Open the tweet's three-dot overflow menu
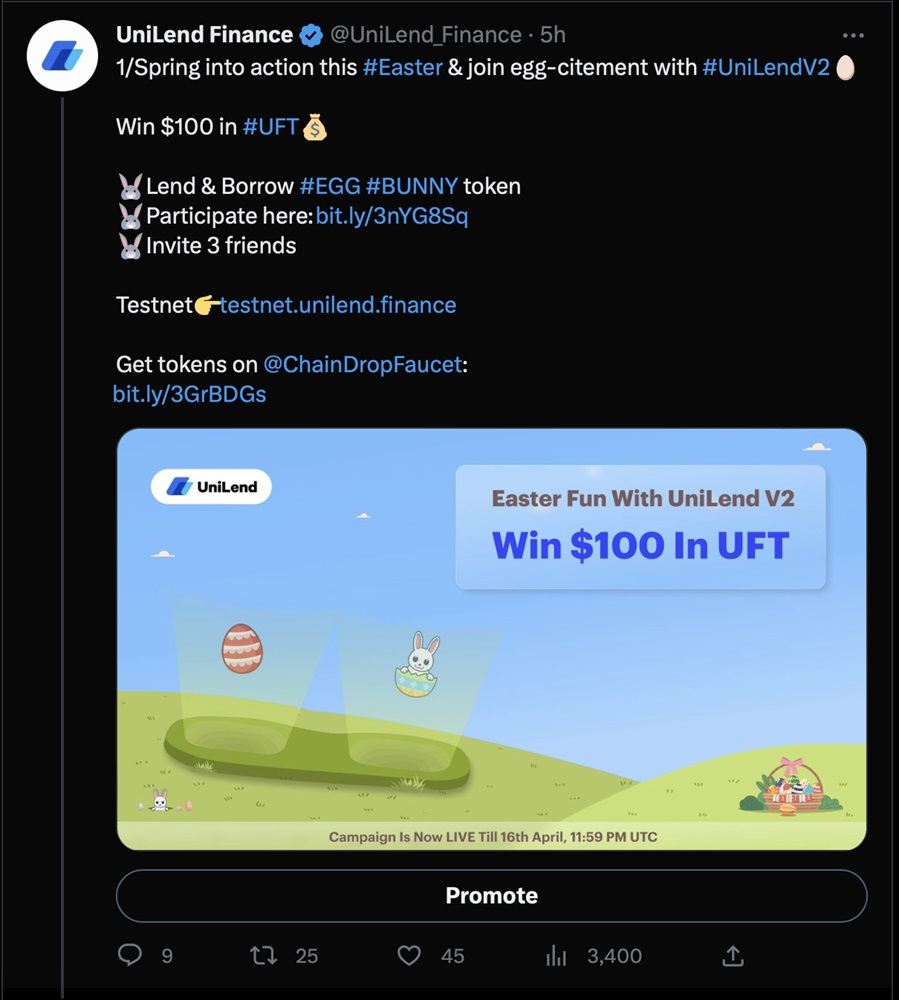 (853, 34)
